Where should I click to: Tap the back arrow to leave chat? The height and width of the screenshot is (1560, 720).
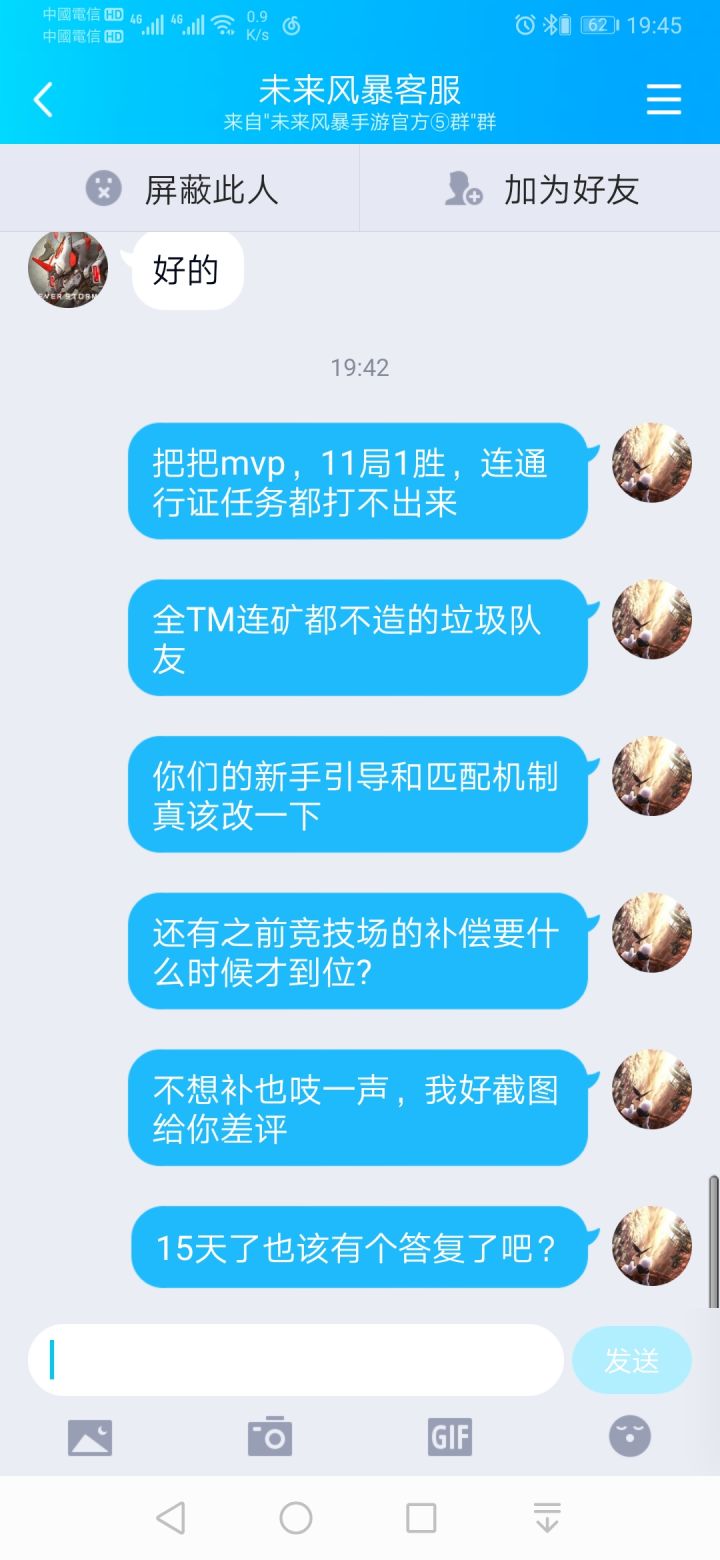click(43, 99)
